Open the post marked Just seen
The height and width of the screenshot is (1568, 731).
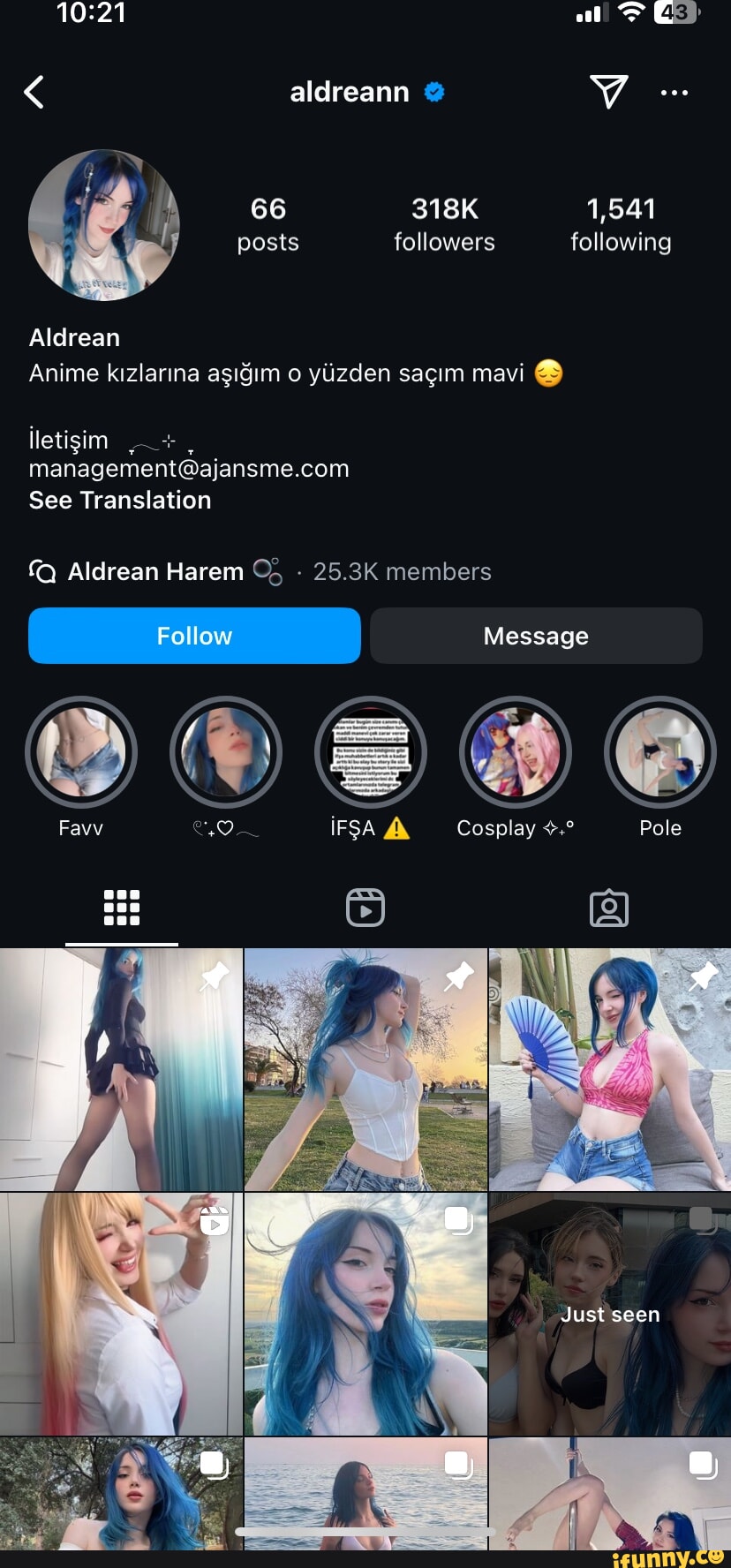(609, 1314)
